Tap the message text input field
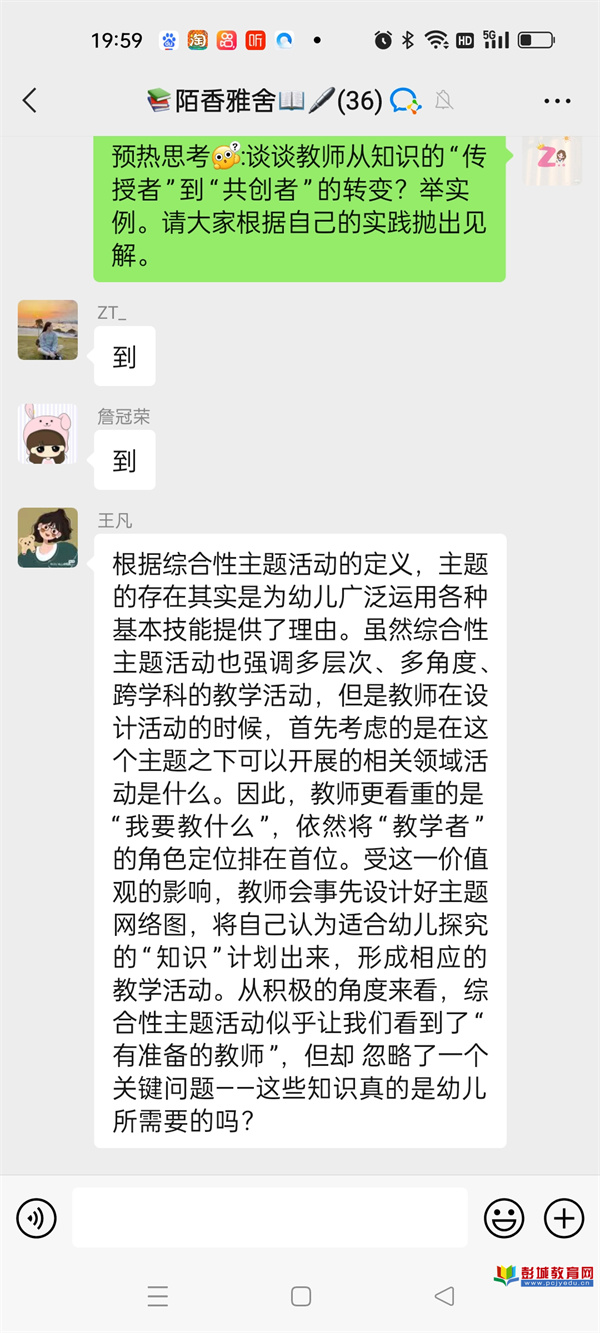 [x=269, y=1217]
